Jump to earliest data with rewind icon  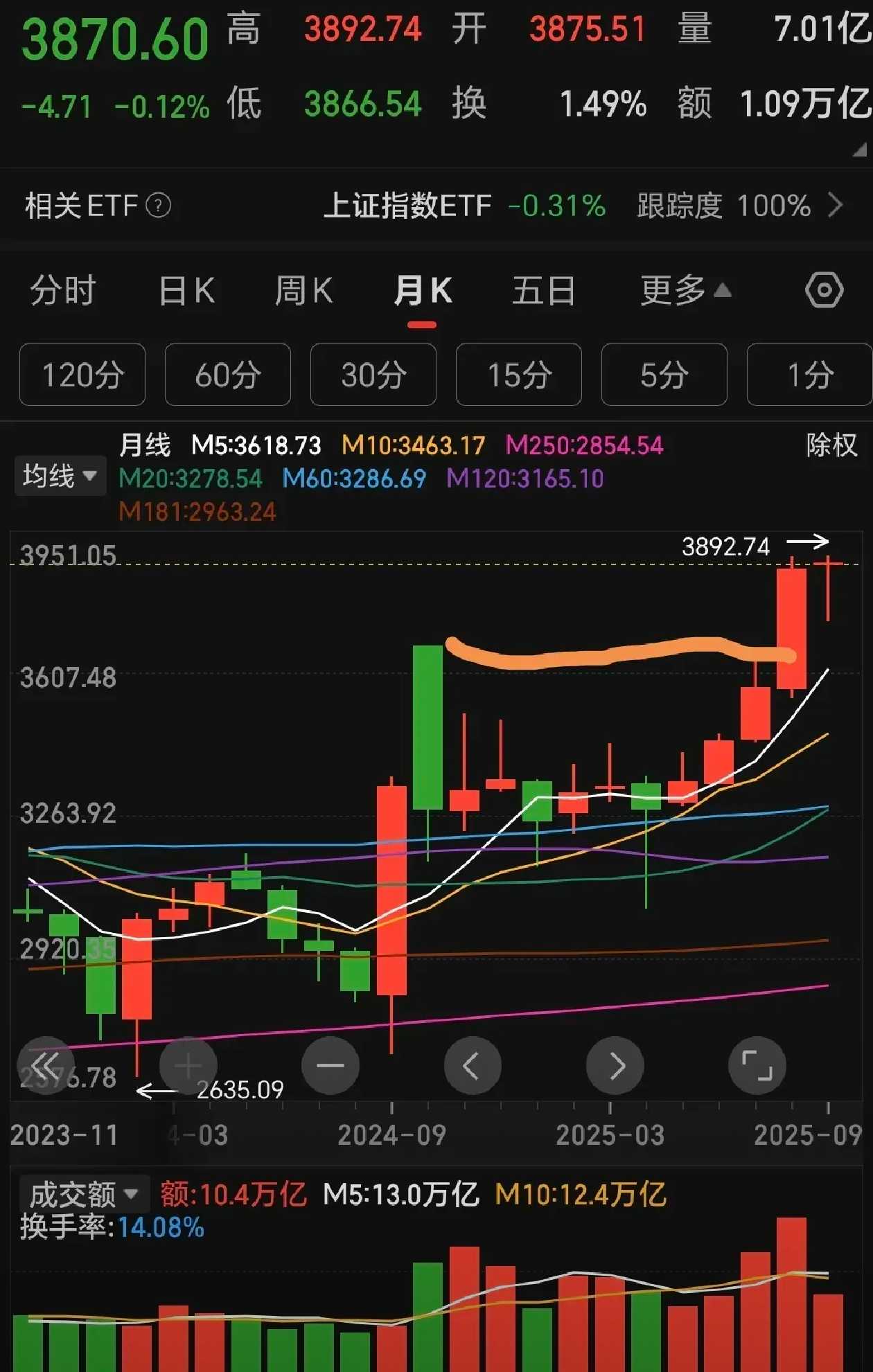pyautogui.click(x=46, y=1066)
